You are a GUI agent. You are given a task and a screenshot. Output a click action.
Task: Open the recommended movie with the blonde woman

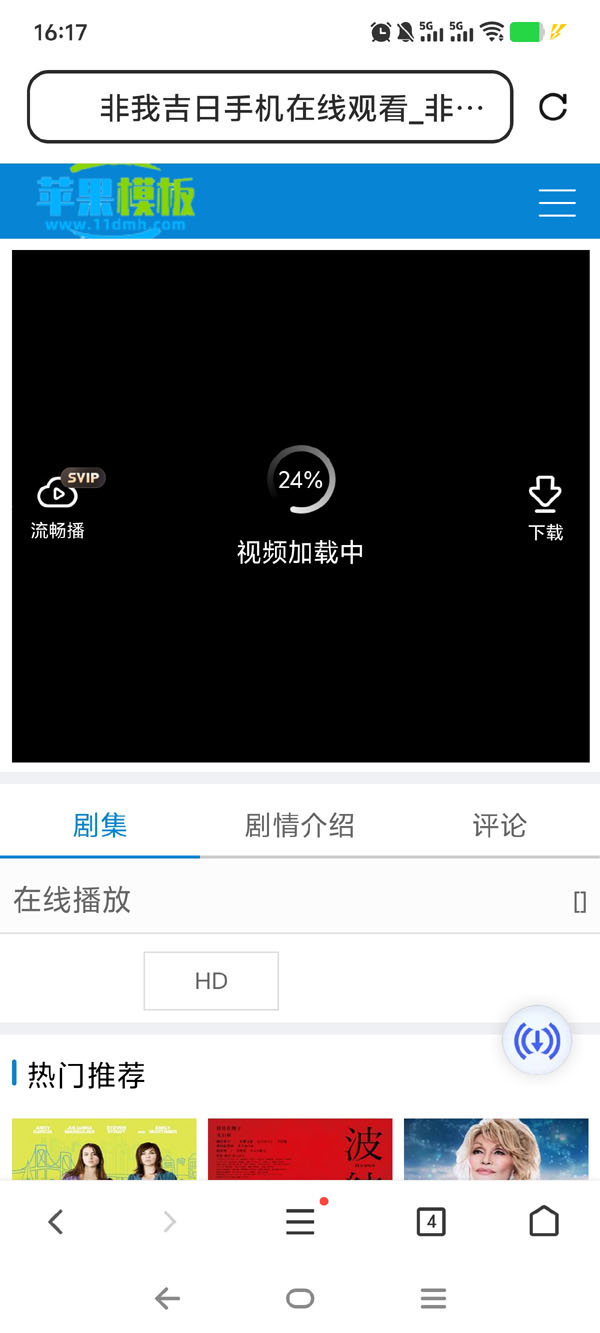coord(496,1150)
